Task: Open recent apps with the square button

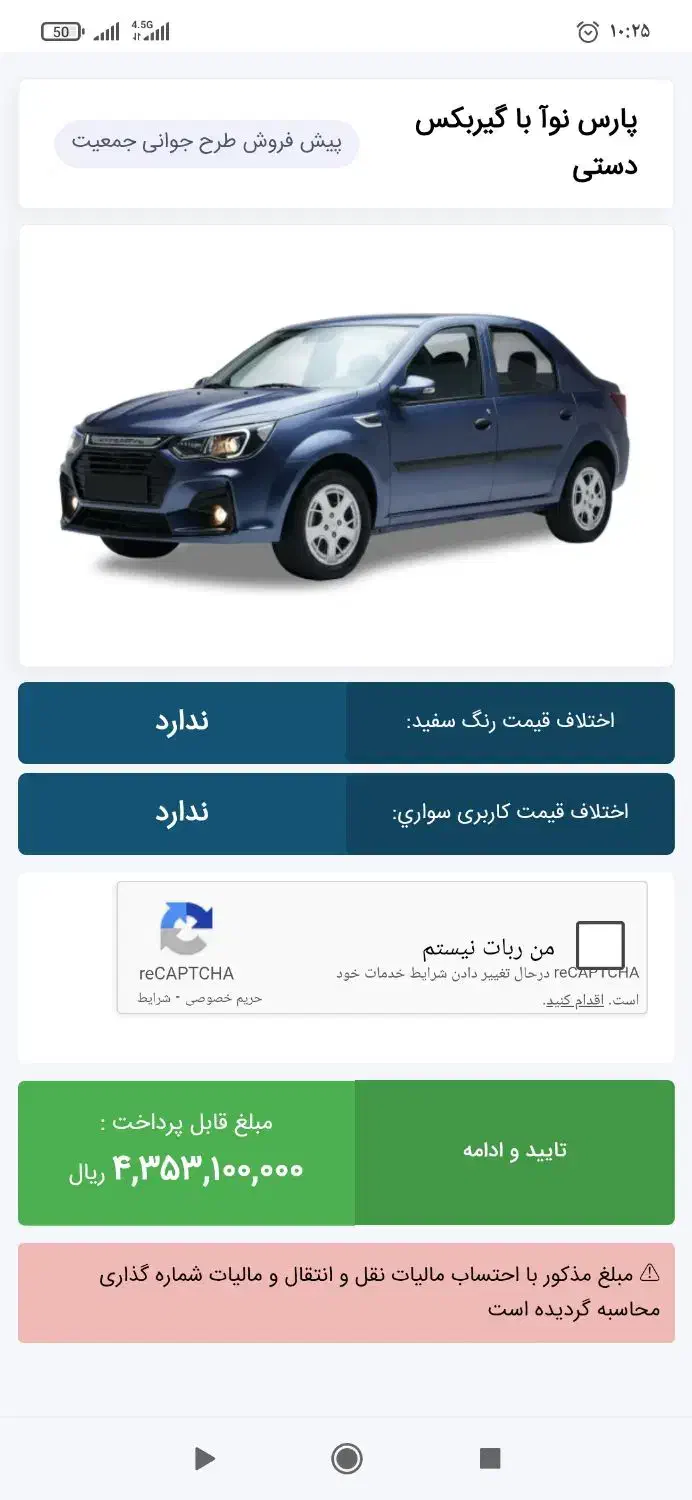Action: click(490, 1458)
